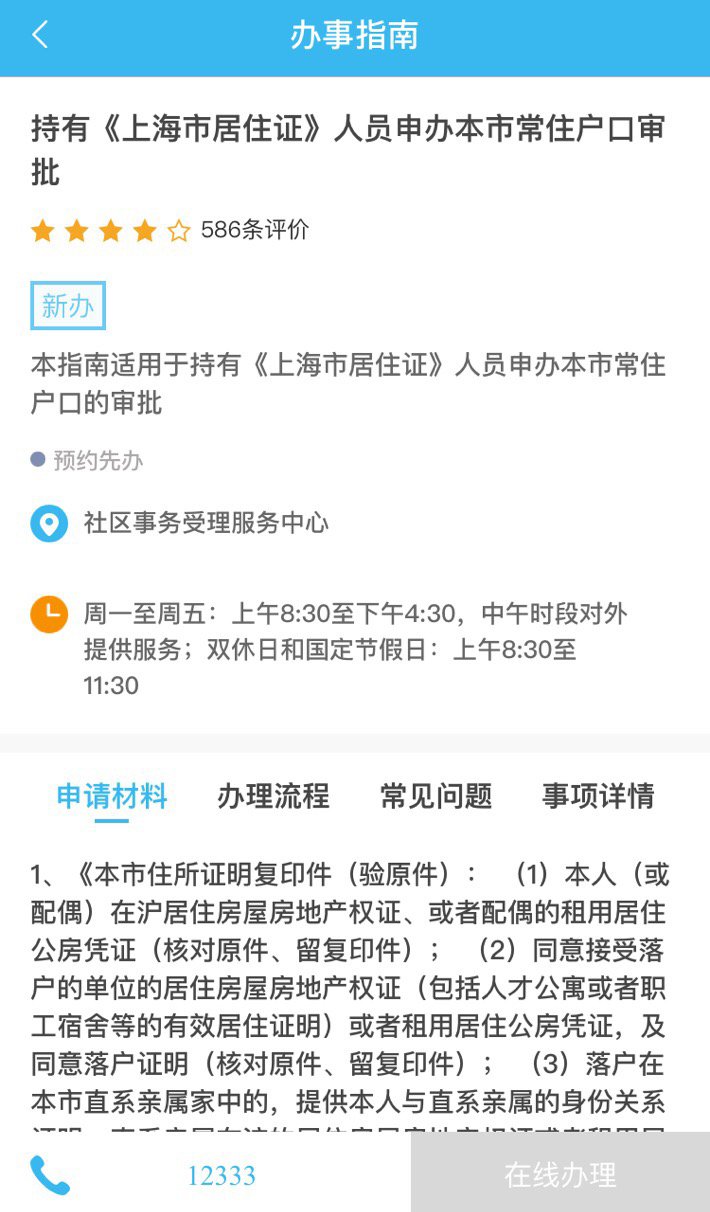This screenshot has height=1212, width=710.
Task: Select the 新办 option chip
Action: [68, 306]
